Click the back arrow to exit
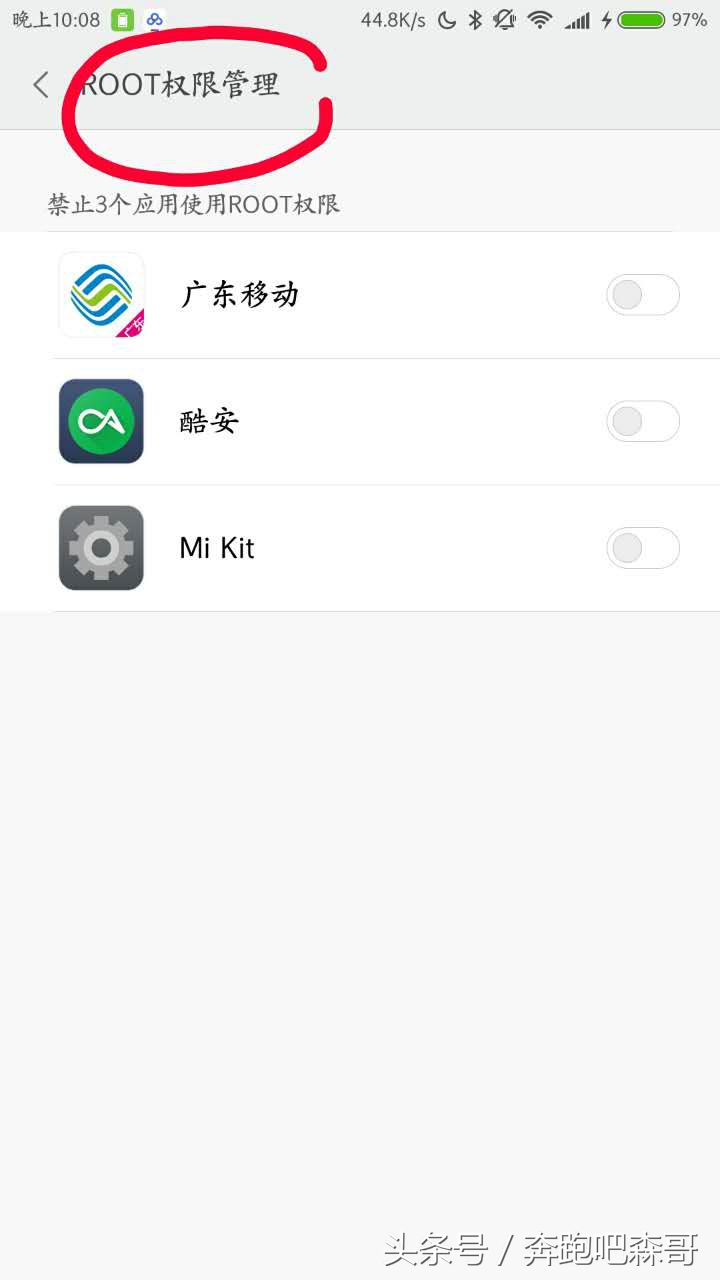Image resolution: width=720 pixels, height=1280 pixels. pyautogui.click(x=40, y=85)
